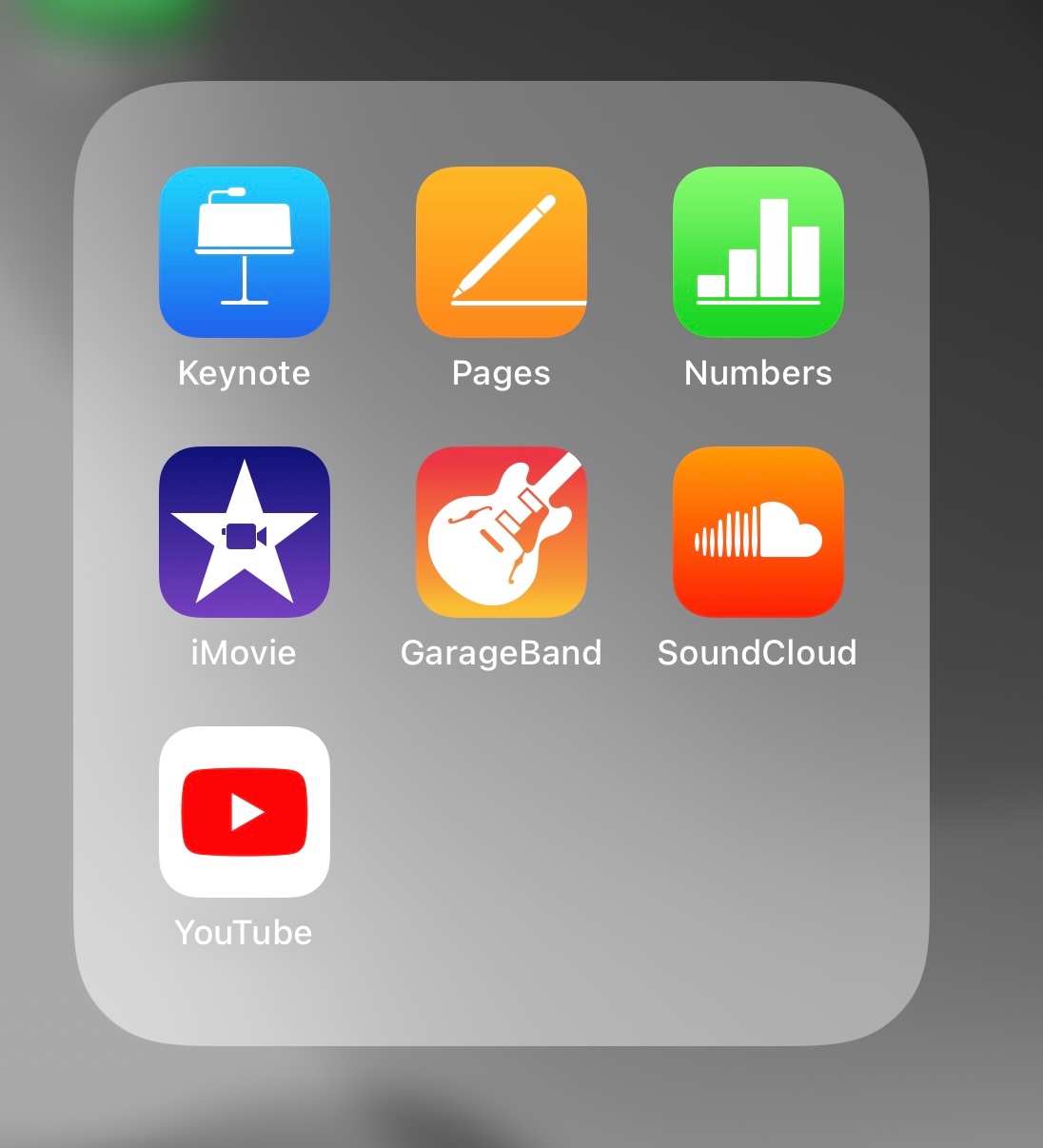Viewport: 1043px width, 1148px height.
Task: Open the Keynote presentation app
Action: click(x=244, y=252)
